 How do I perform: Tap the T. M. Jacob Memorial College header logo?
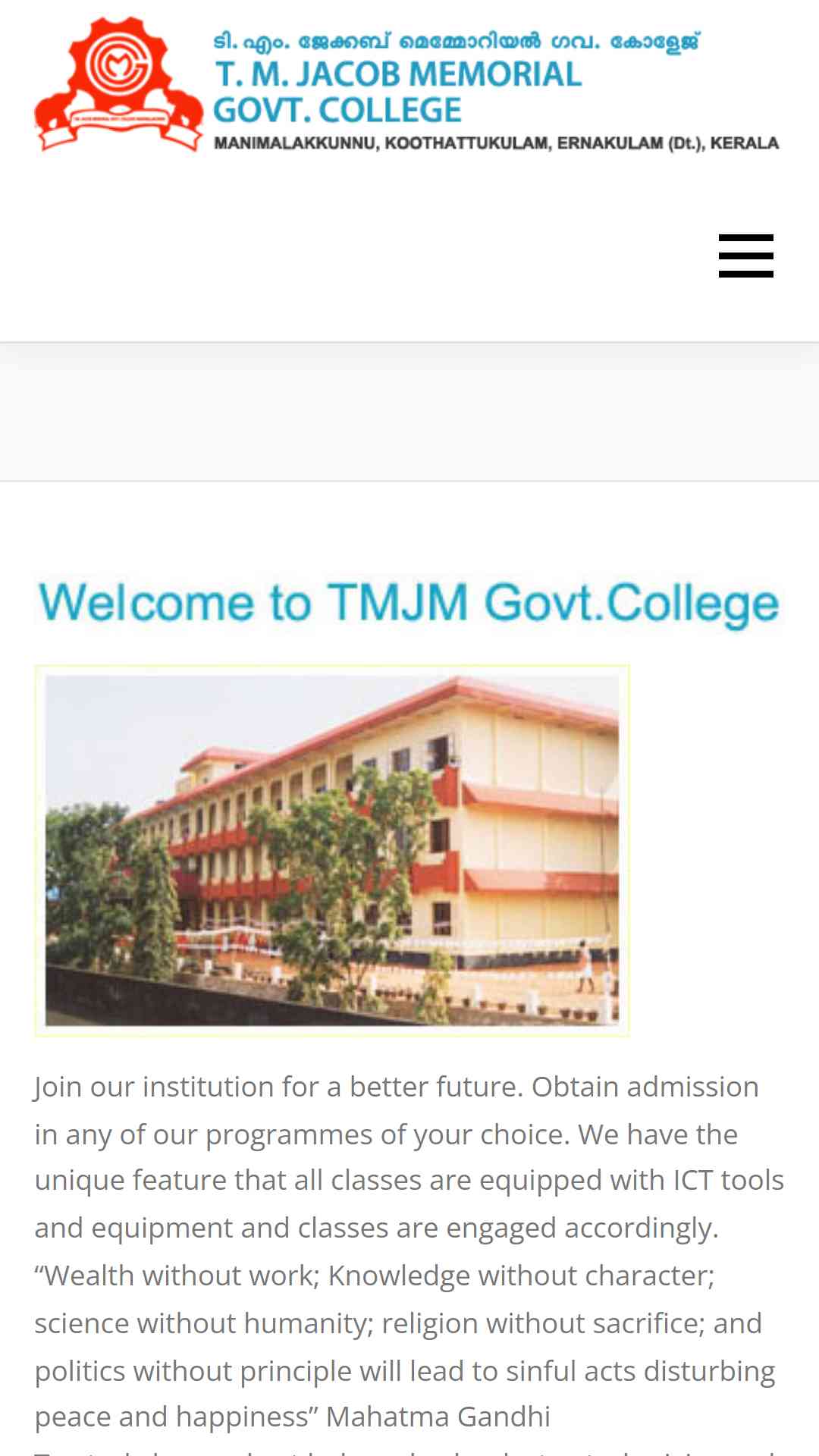click(x=408, y=85)
